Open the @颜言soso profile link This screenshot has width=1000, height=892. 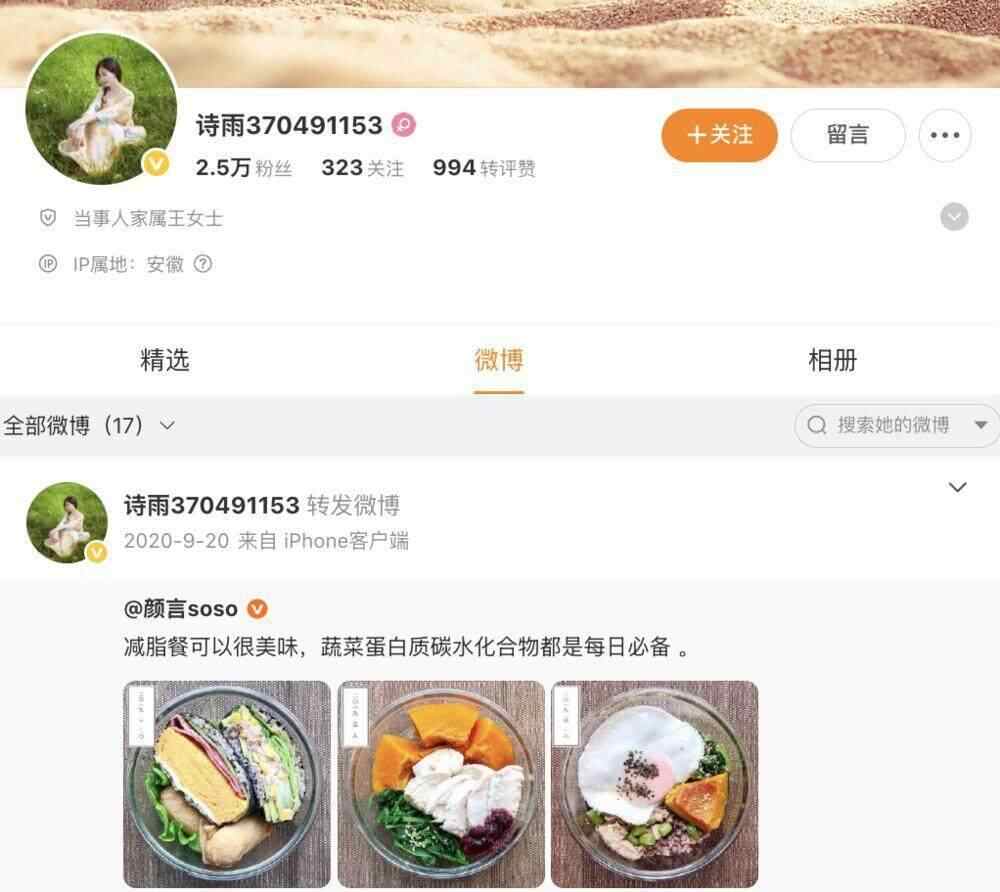(181, 608)
